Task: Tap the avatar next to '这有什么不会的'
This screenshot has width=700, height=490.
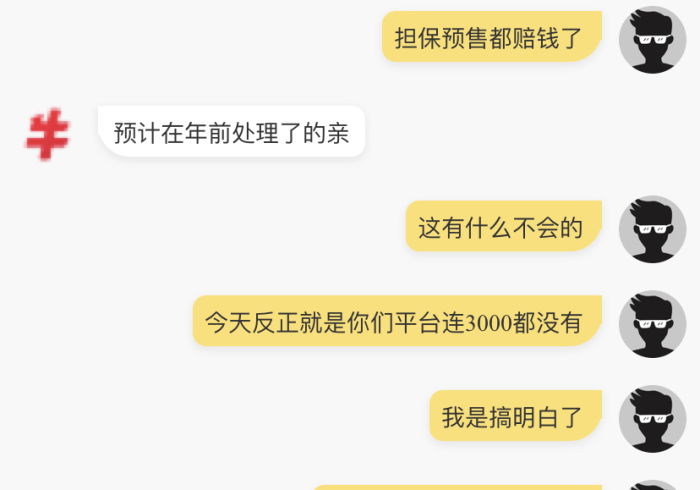Action: (652, 229)
